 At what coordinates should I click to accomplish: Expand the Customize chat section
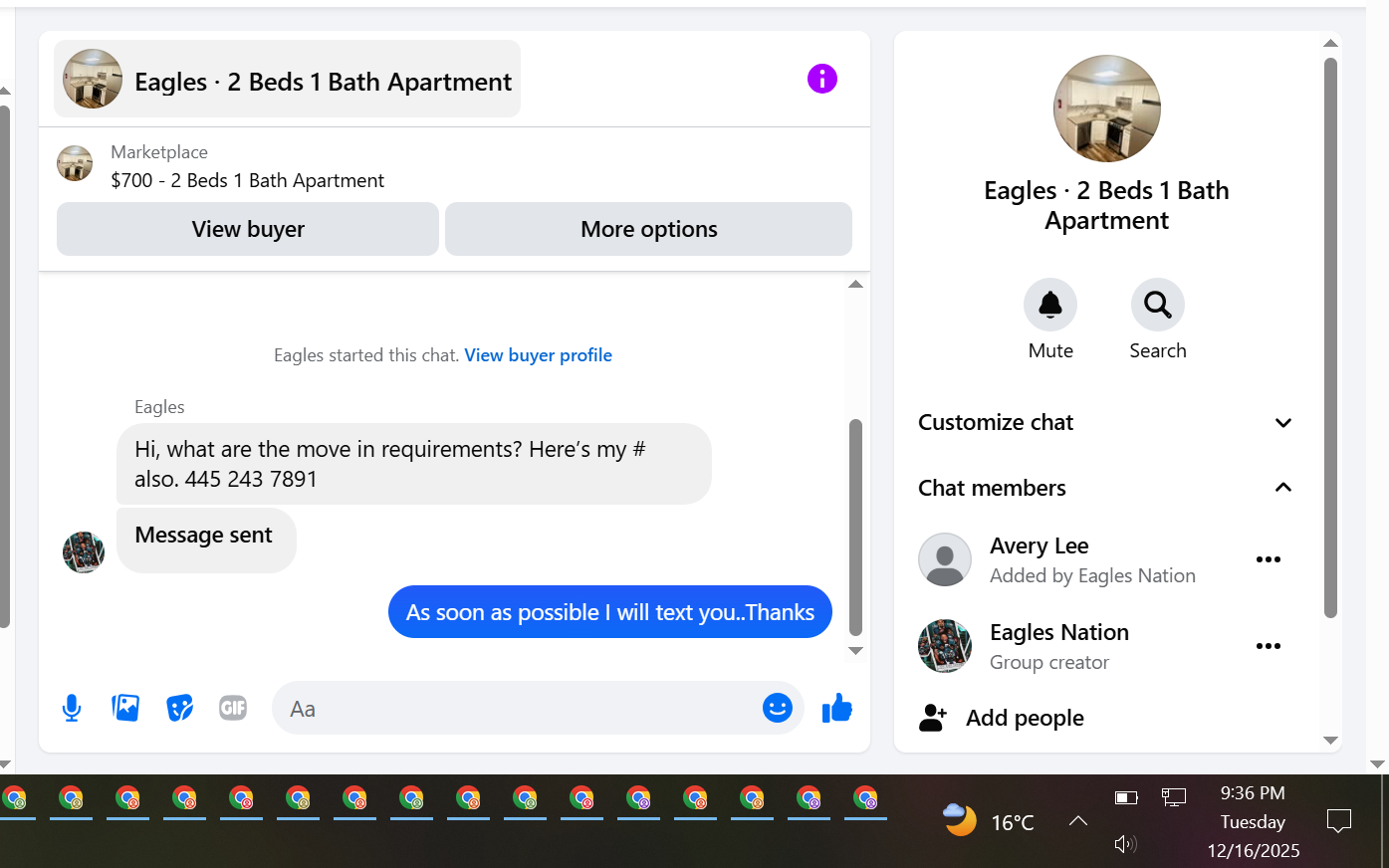click(x=1105, y=422)
